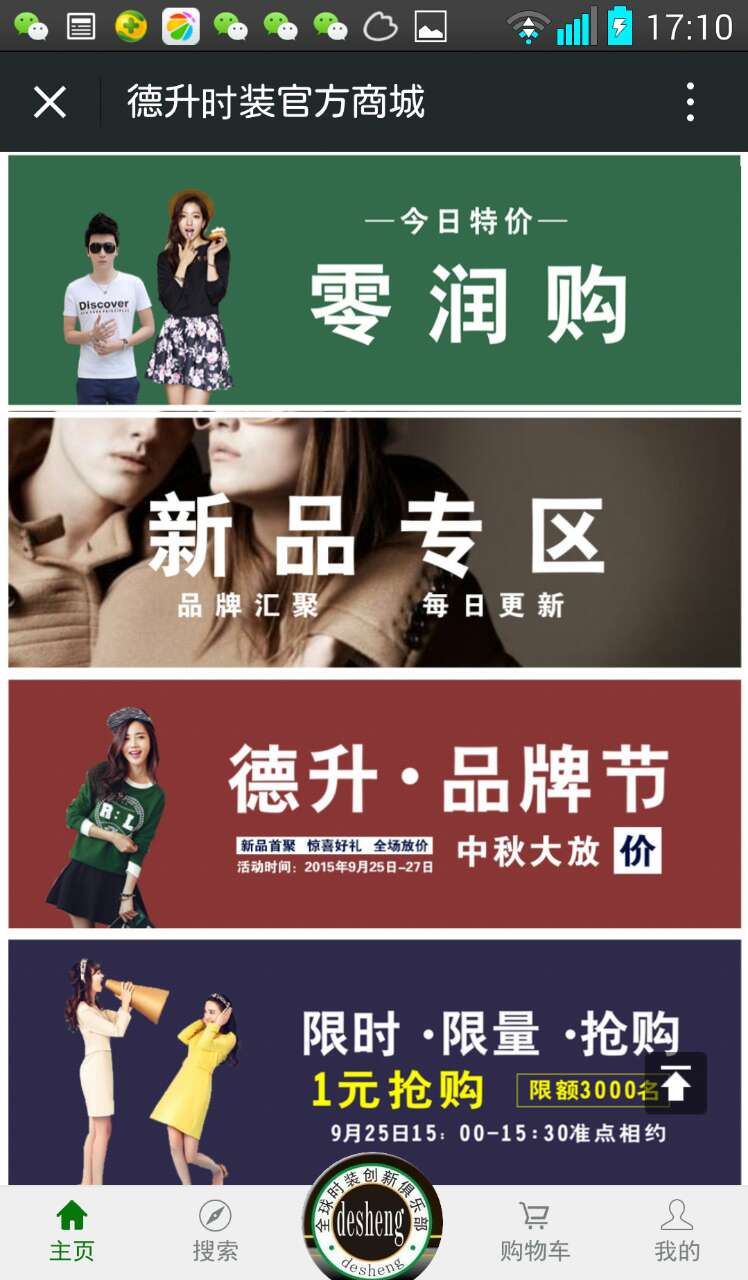748x1280 pixels.
Task: Open the 购物车 shopping cart tab
Action: coord(535,1232)
